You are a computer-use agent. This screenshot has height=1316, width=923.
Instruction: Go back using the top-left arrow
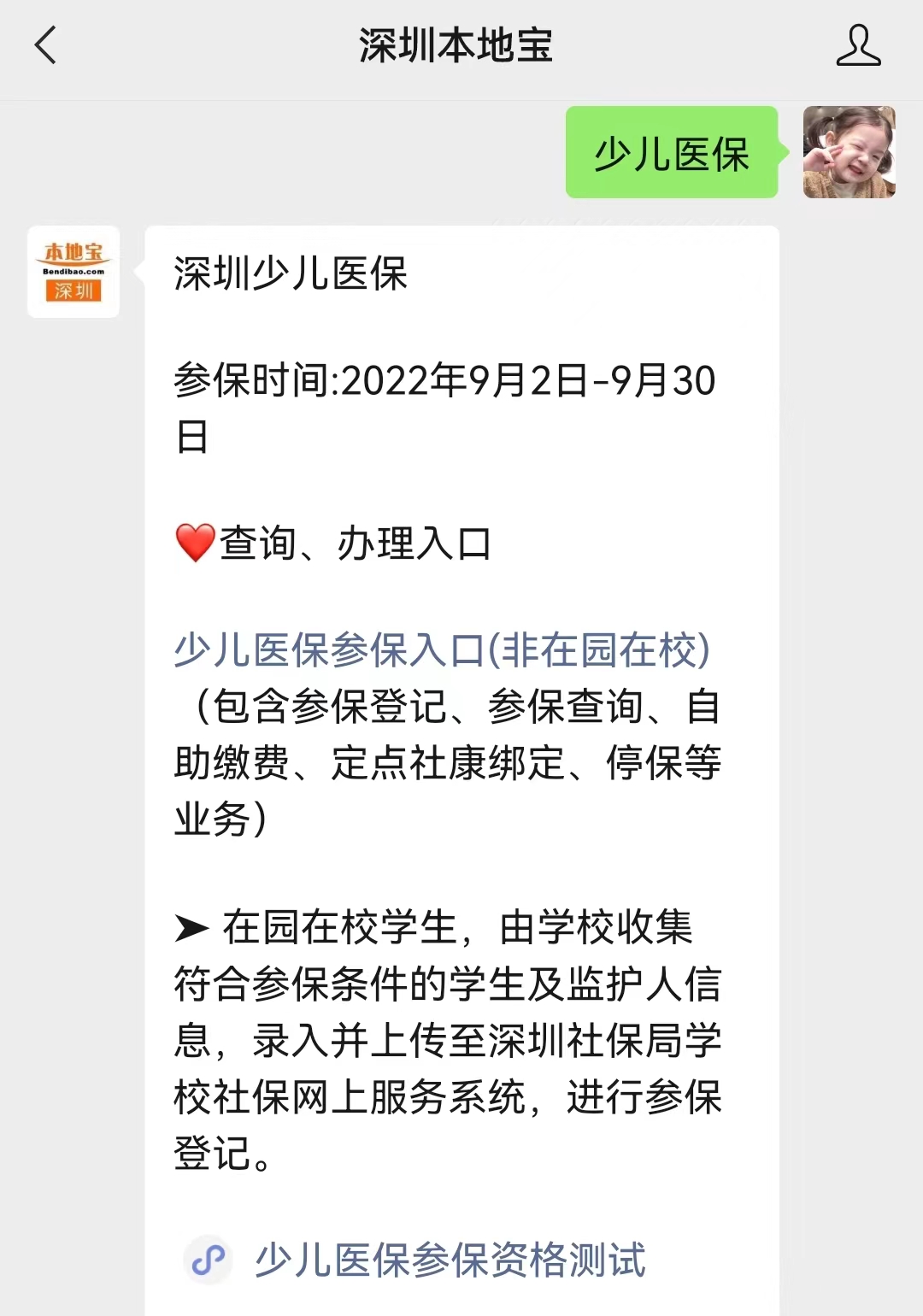pyautogui.click(x=45, y=45)
